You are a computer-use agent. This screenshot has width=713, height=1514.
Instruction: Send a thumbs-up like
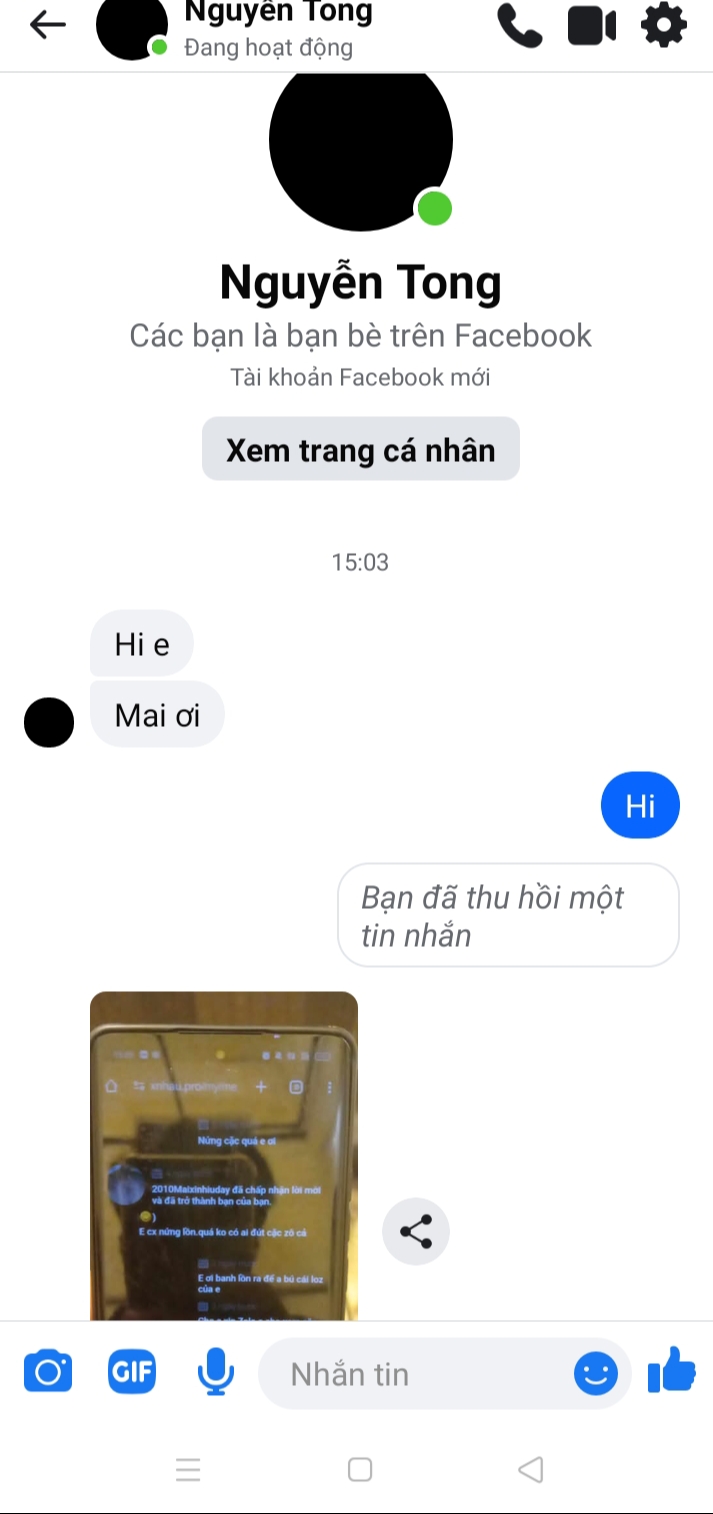tap(671, 1370)
